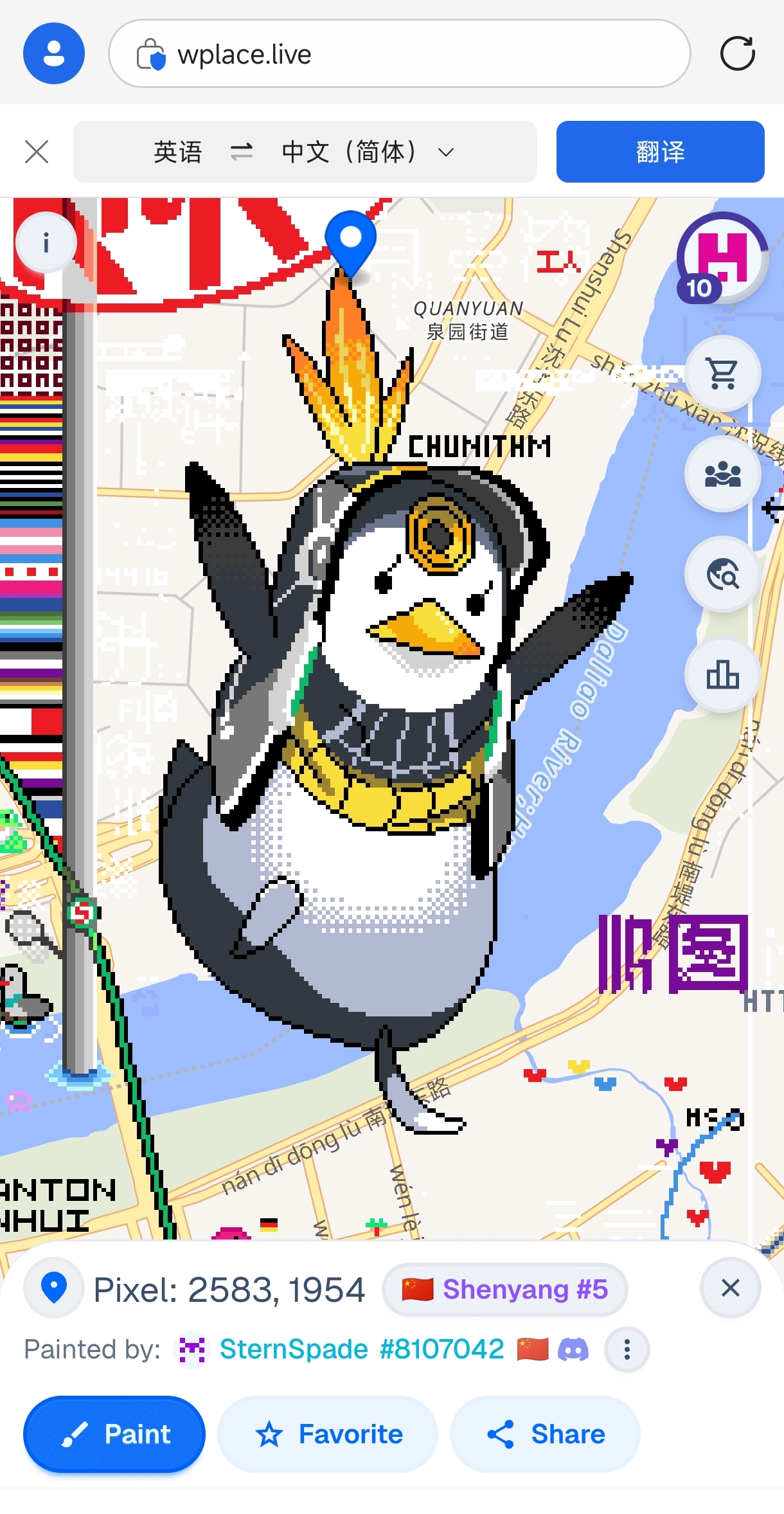Start painting with the Paint button
This screenshot has width=784, height=1514.
114,1434
